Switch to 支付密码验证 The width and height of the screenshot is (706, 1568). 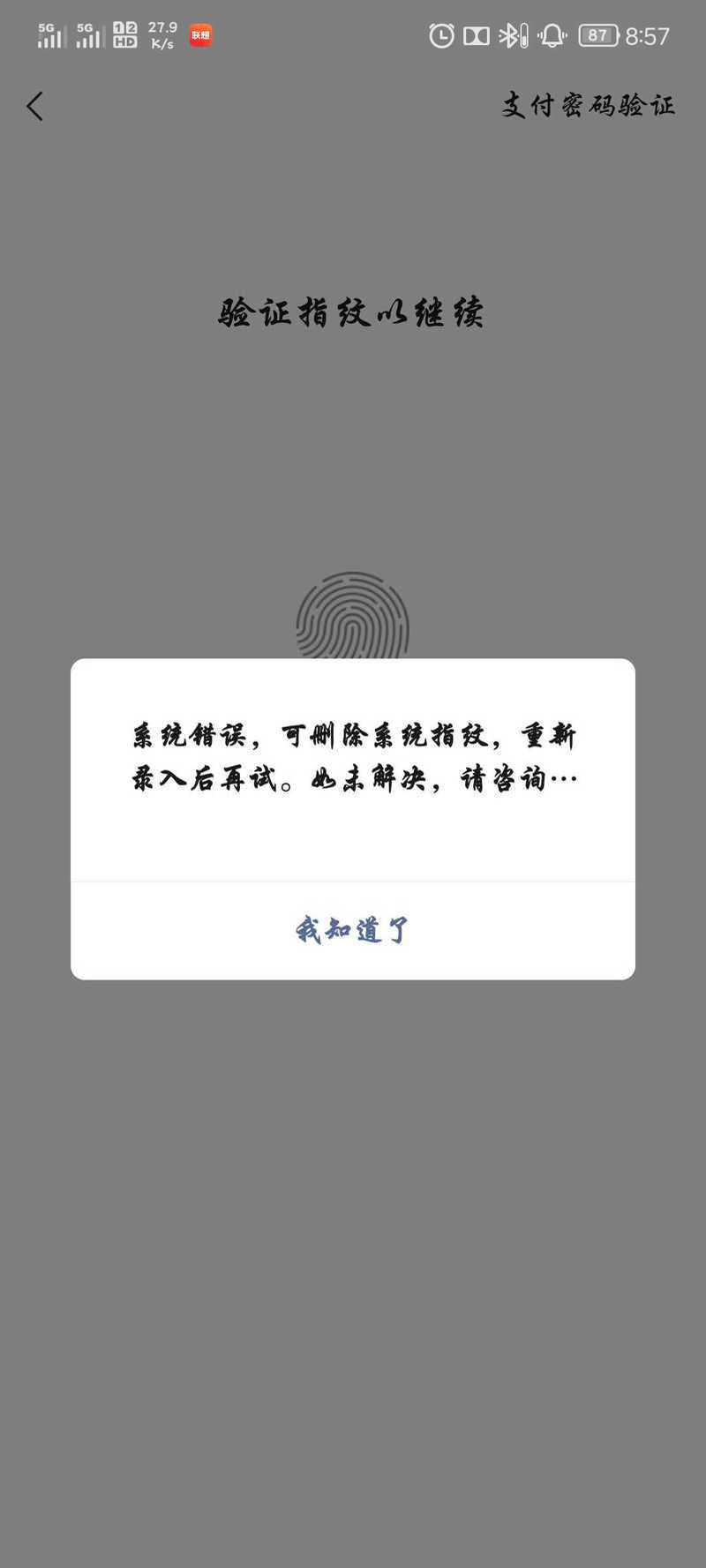(x=588, y=106)
